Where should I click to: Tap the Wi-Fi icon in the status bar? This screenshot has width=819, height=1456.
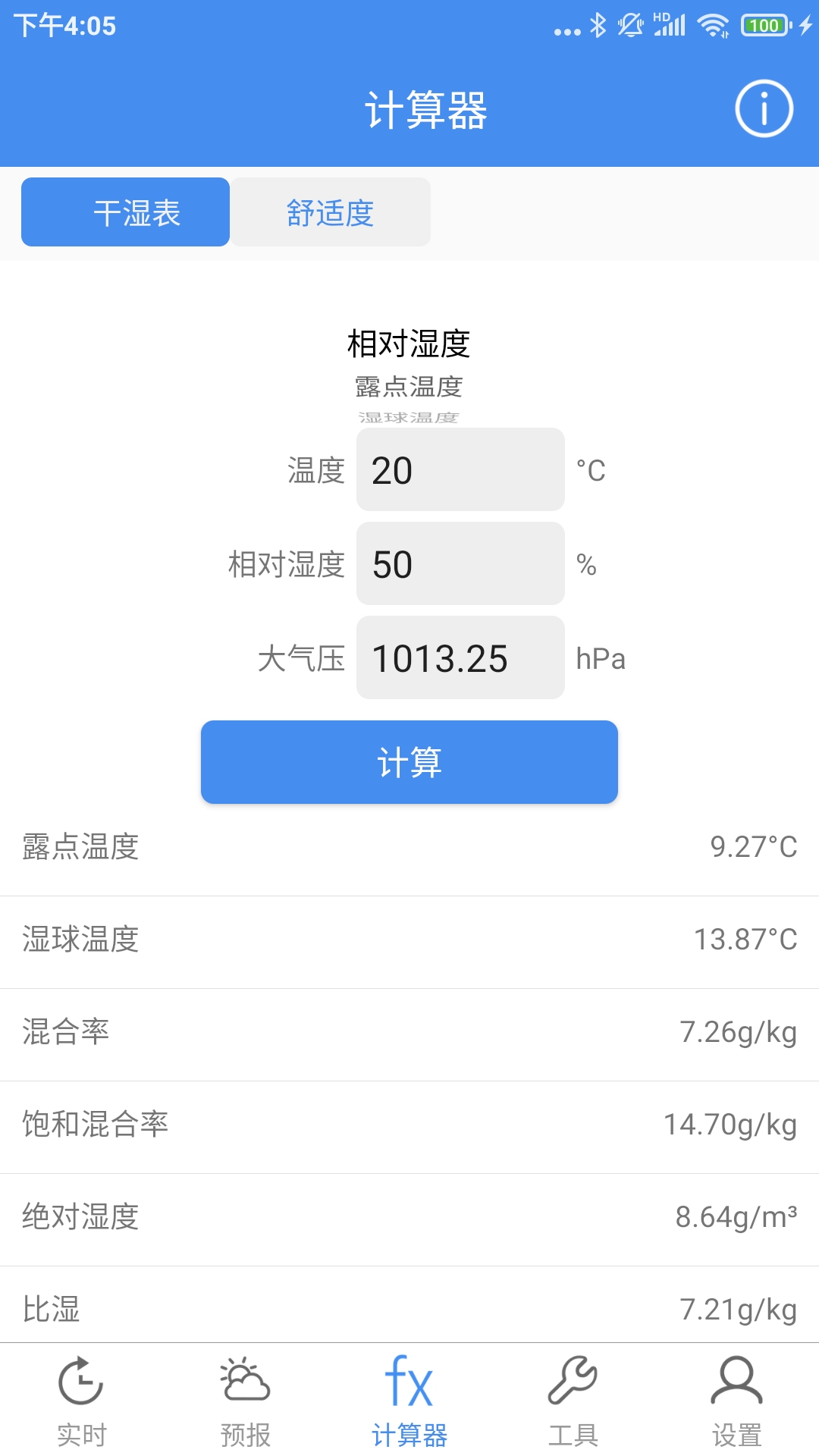click(x=711, y=25)
